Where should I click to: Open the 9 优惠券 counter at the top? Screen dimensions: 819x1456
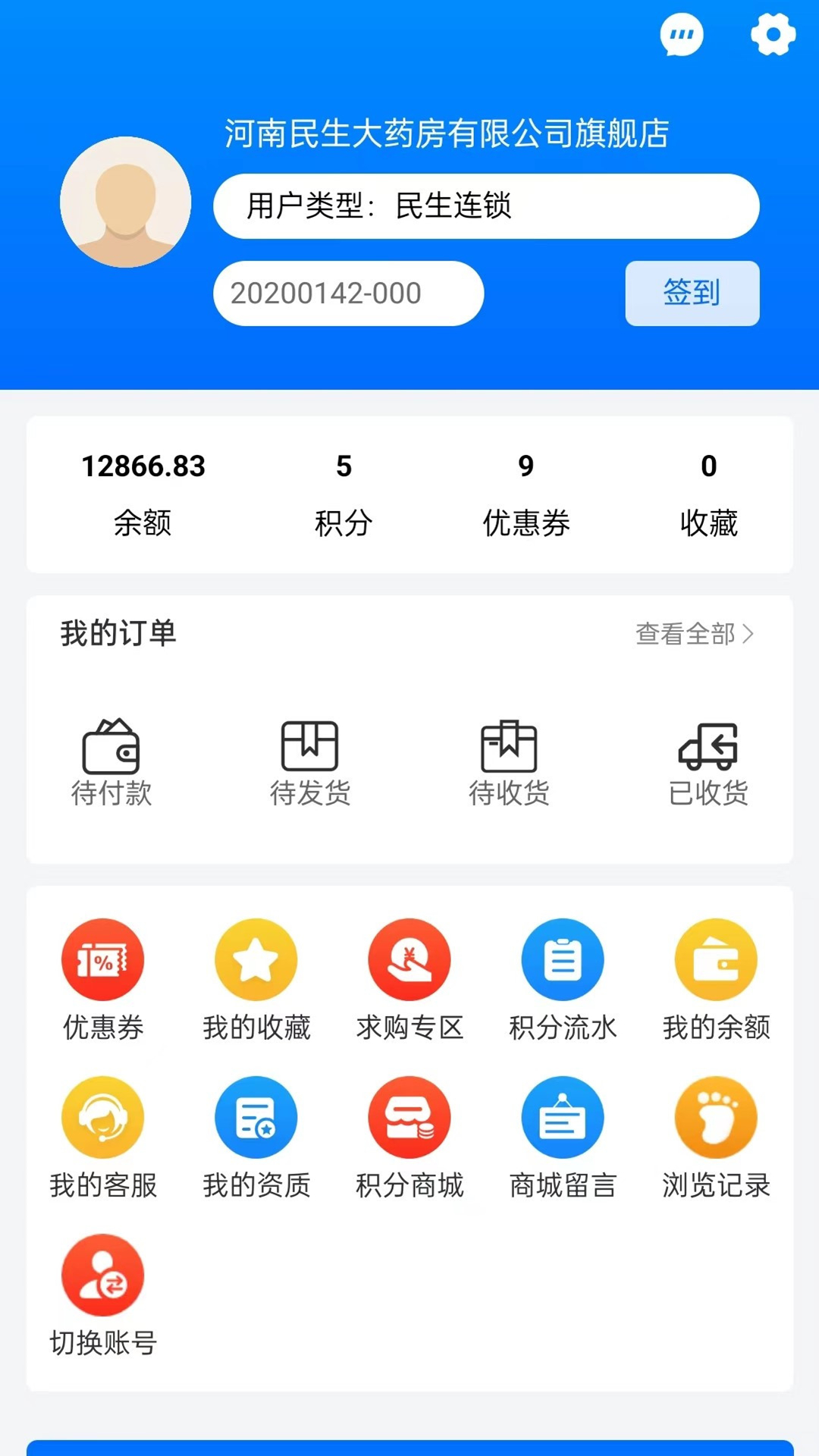526,493
